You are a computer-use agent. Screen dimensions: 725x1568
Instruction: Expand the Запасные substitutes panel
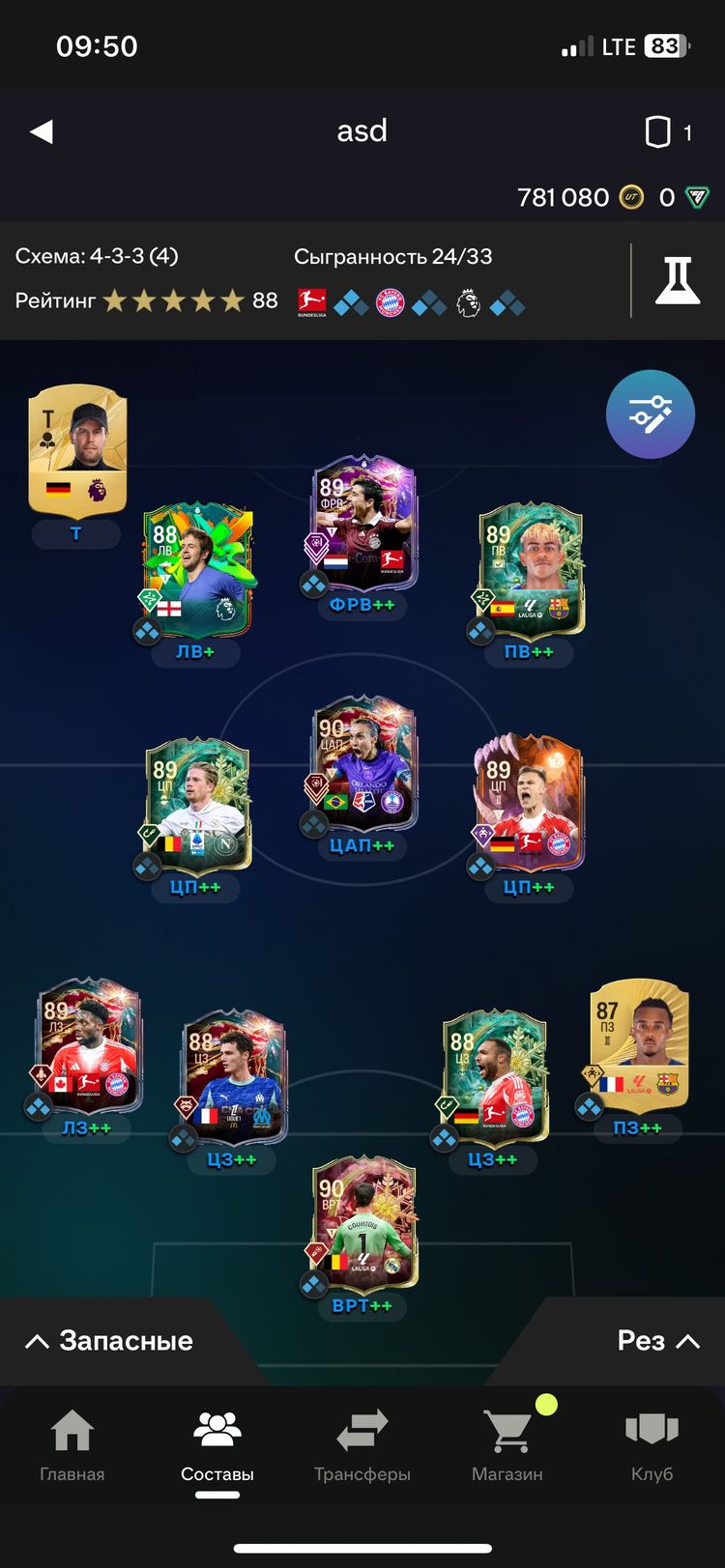click(x=109, y=1341)
